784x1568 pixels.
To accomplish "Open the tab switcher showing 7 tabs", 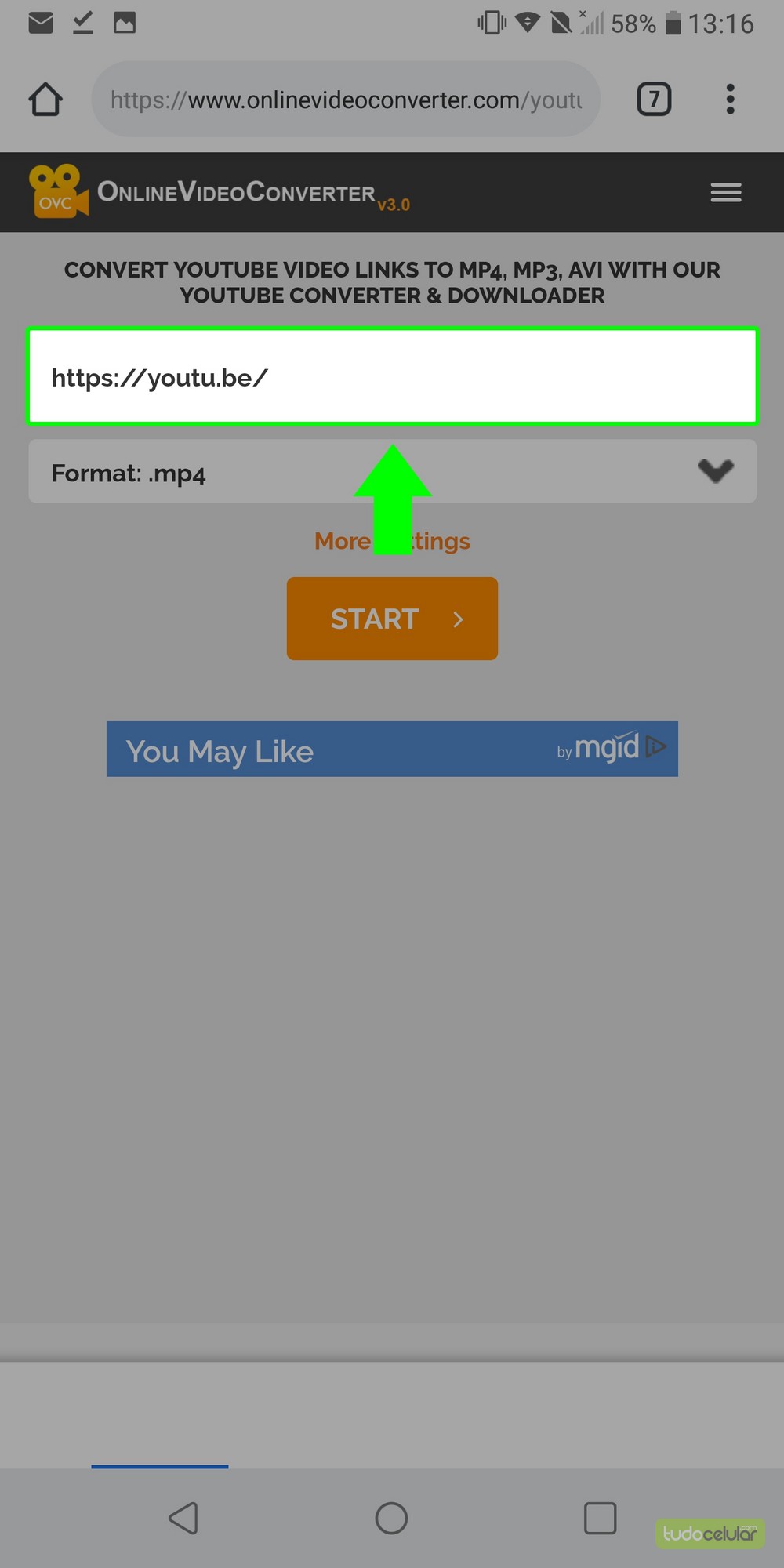I will 654,100.
